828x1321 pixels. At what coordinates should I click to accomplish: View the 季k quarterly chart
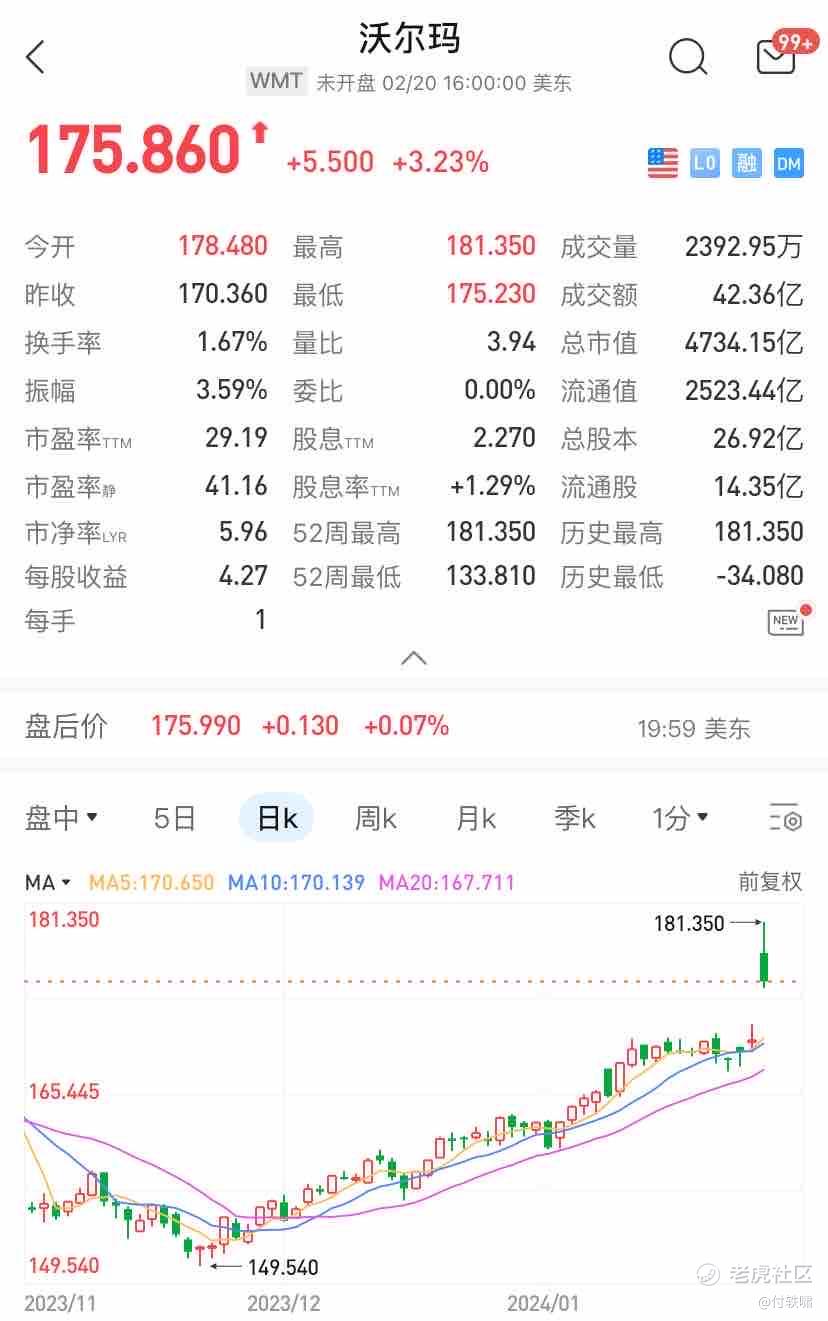point(575,818)
